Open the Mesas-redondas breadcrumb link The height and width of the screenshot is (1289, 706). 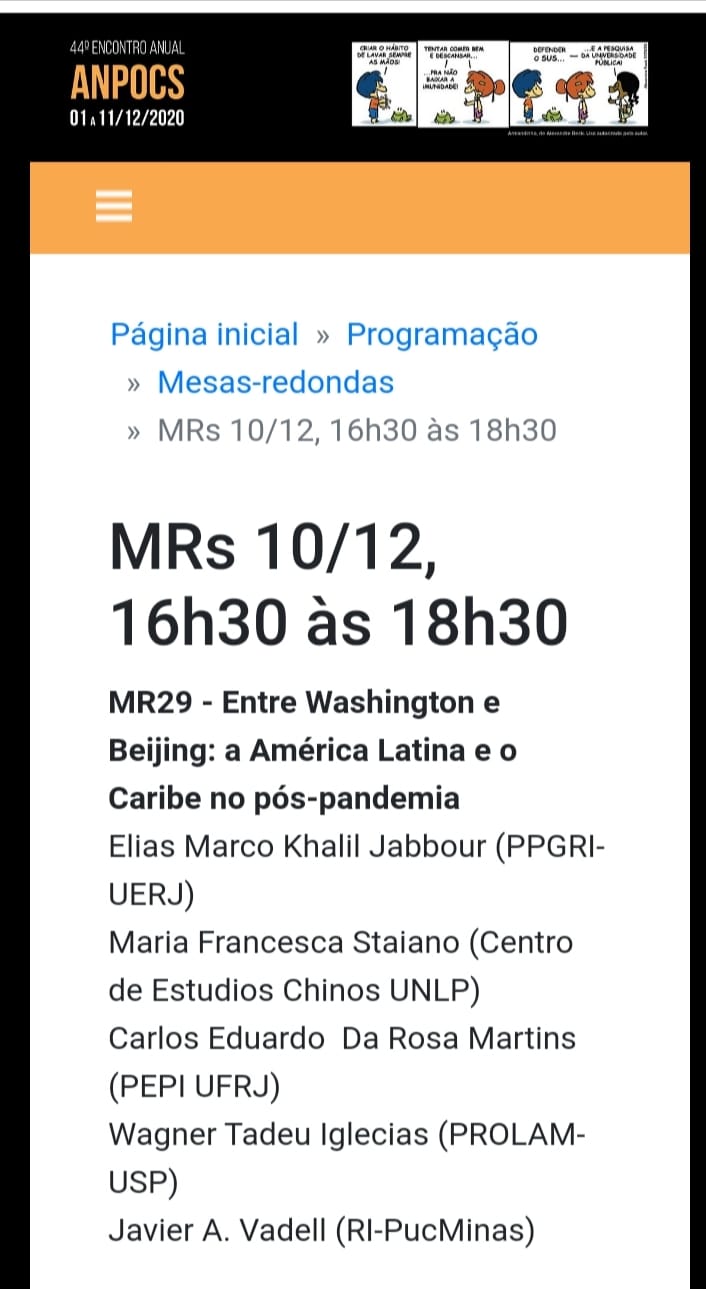point(276,382)
